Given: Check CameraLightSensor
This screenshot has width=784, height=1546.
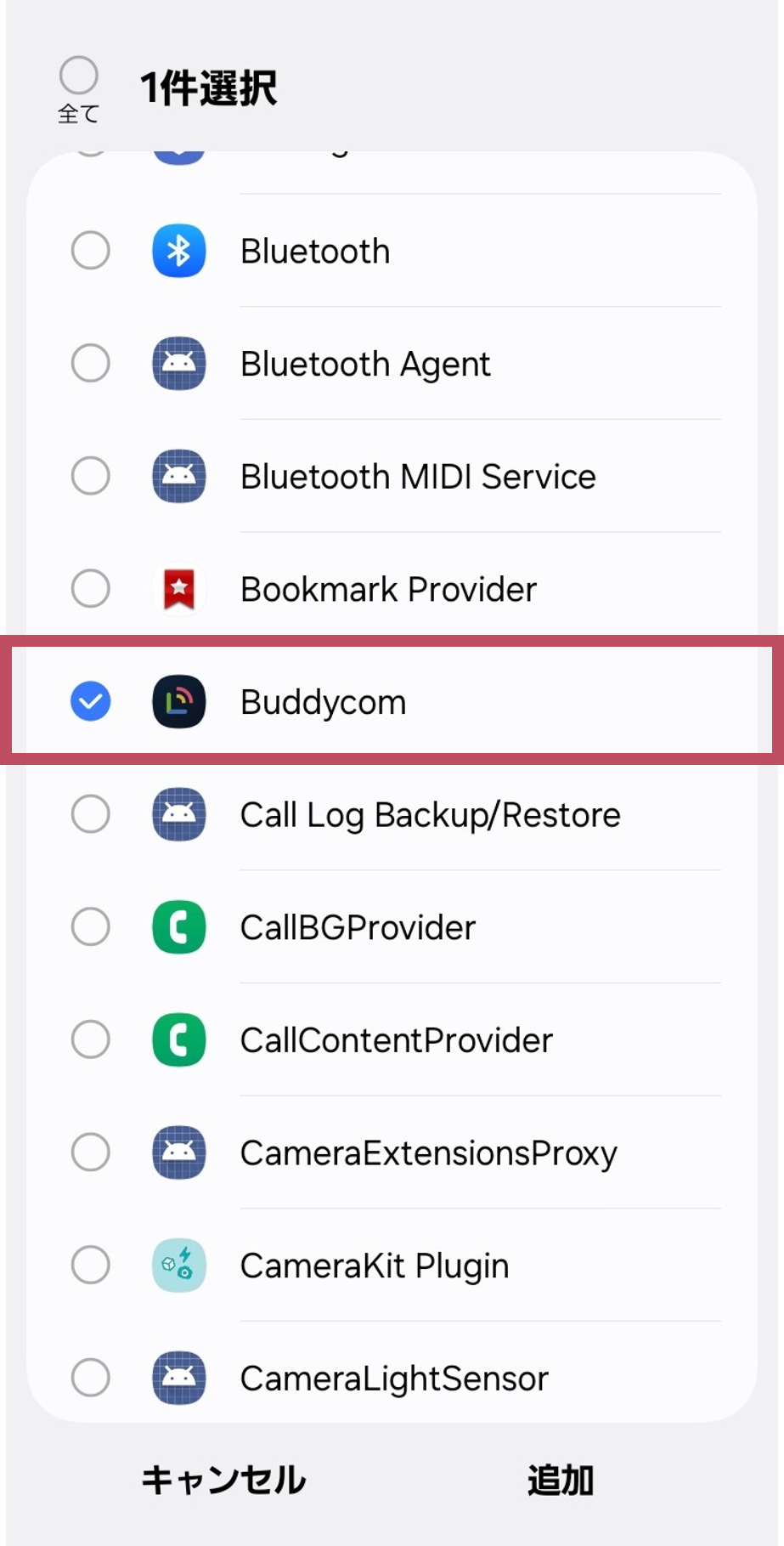Looking at the screenshot, I should pyautogui.click(x=91, y=1378).
